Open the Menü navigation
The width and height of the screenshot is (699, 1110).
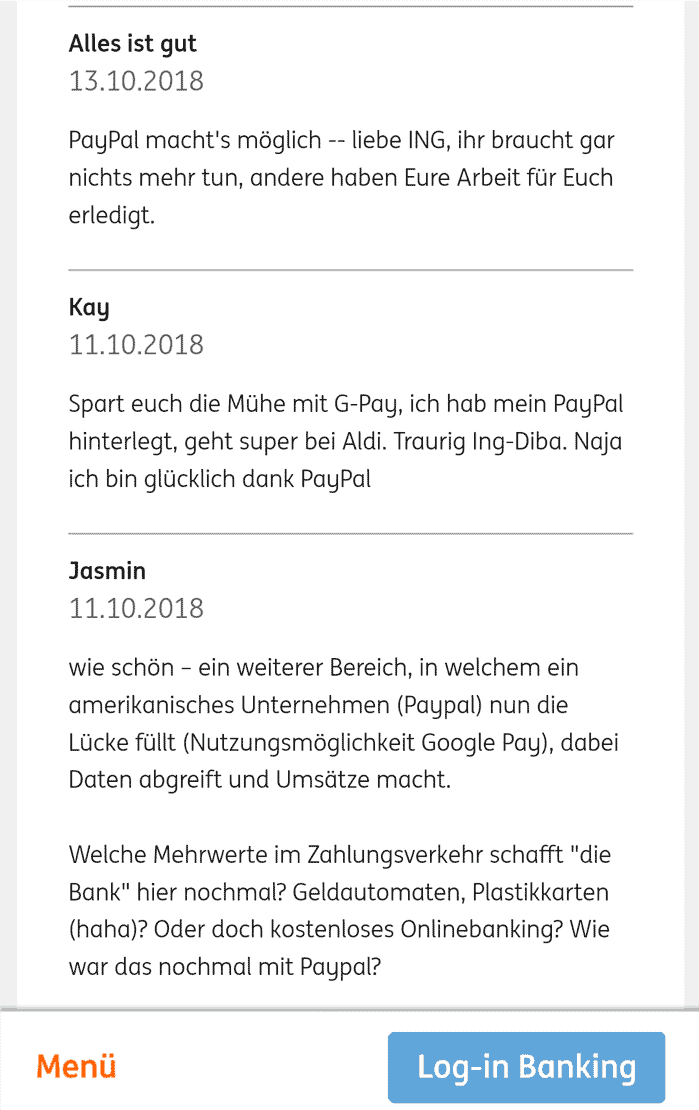tap(76, 1066)
